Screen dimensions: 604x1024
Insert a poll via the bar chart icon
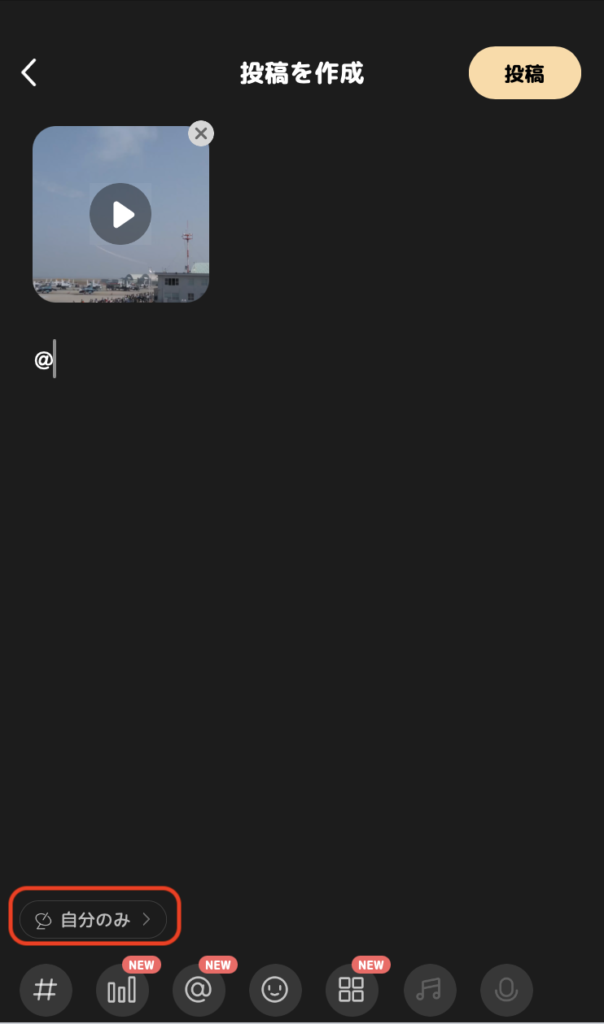coord(122,990)
